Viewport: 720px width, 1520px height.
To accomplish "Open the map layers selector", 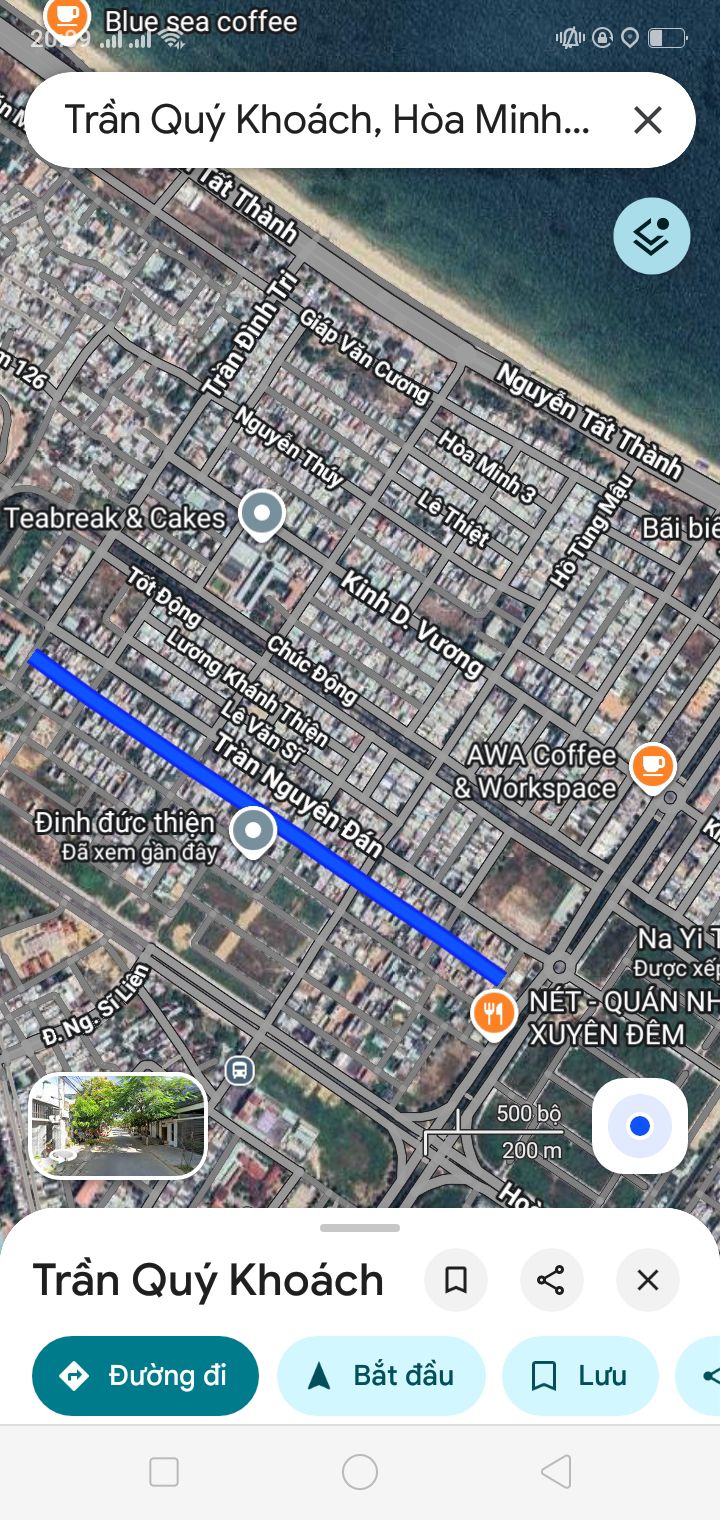I will pos(651,236).
